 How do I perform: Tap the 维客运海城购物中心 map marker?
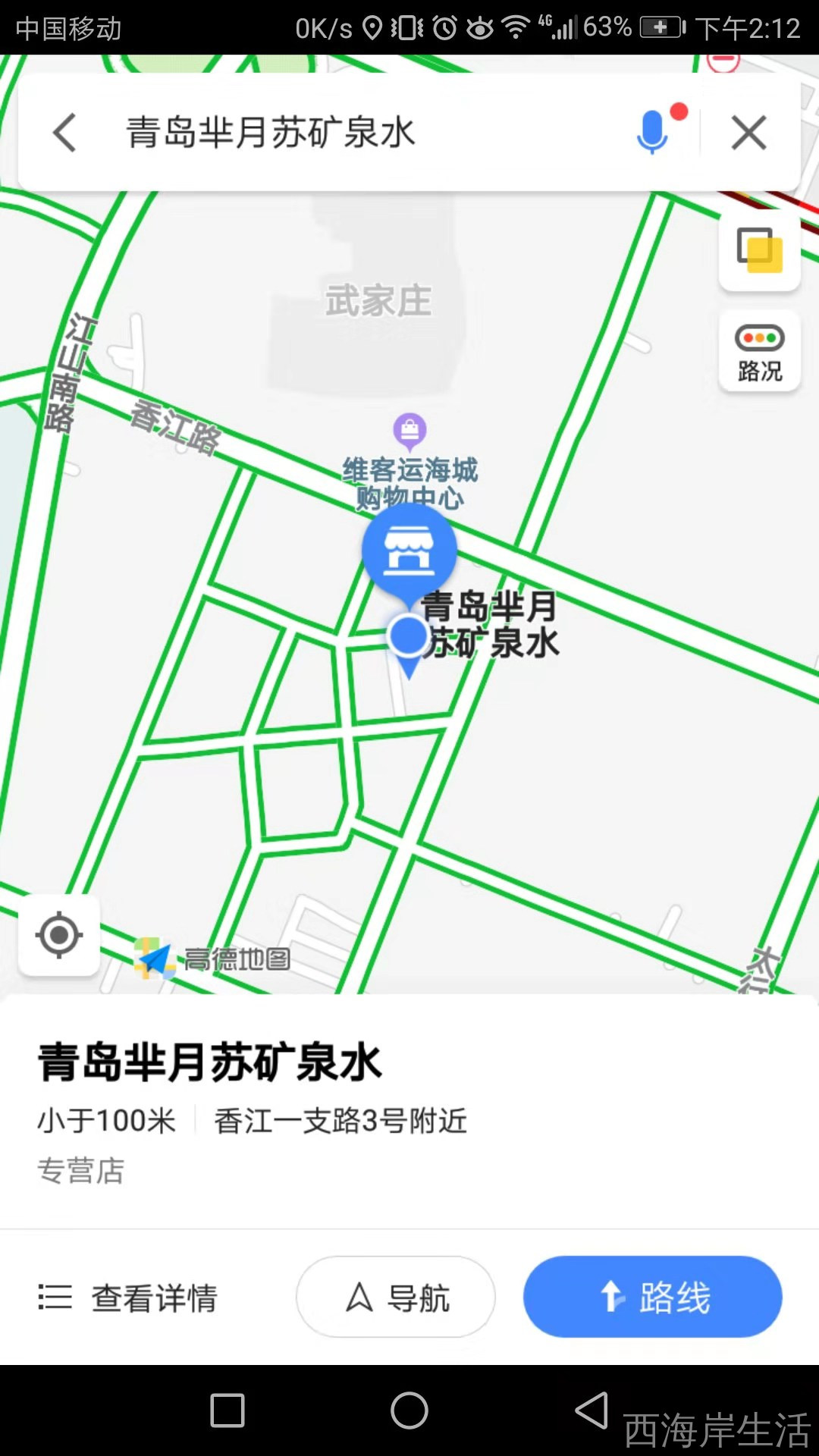pos(409,431)
